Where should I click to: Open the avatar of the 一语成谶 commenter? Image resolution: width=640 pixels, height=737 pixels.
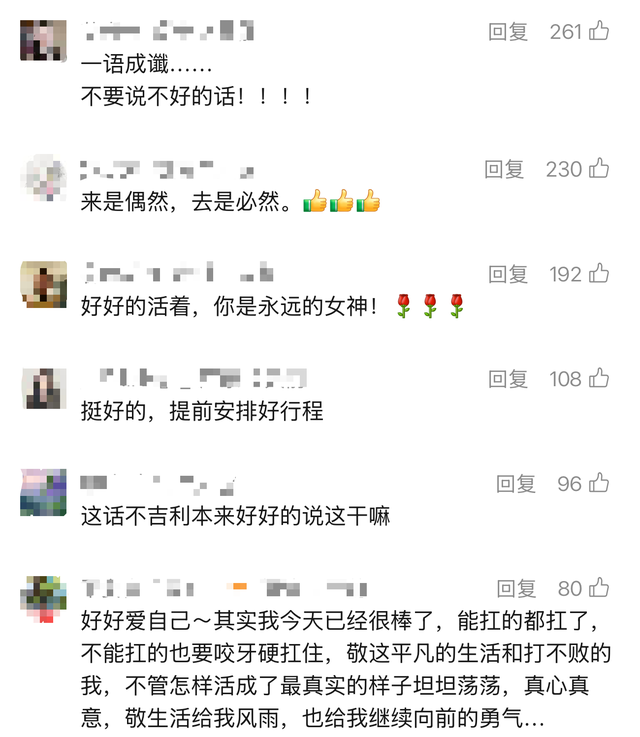point(43,40)
